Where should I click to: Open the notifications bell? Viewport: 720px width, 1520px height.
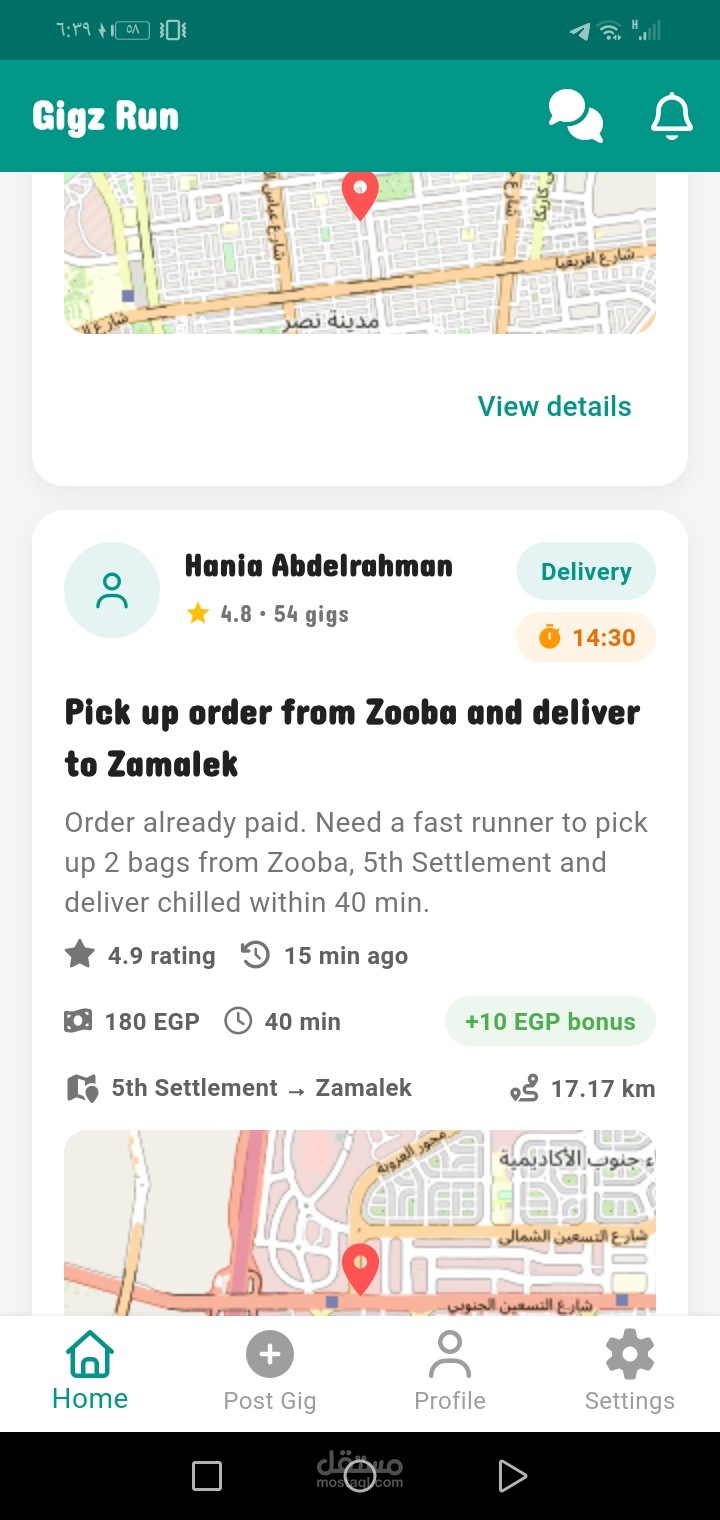671,116
